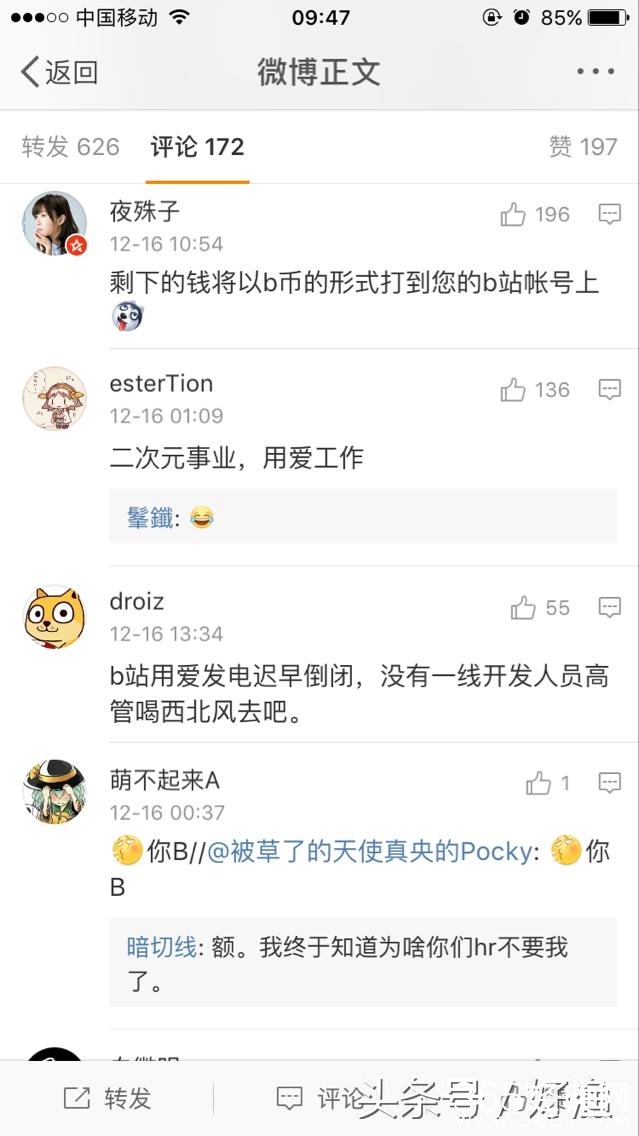Open 鬈鑯's reply to esterTion

[362, 517]
